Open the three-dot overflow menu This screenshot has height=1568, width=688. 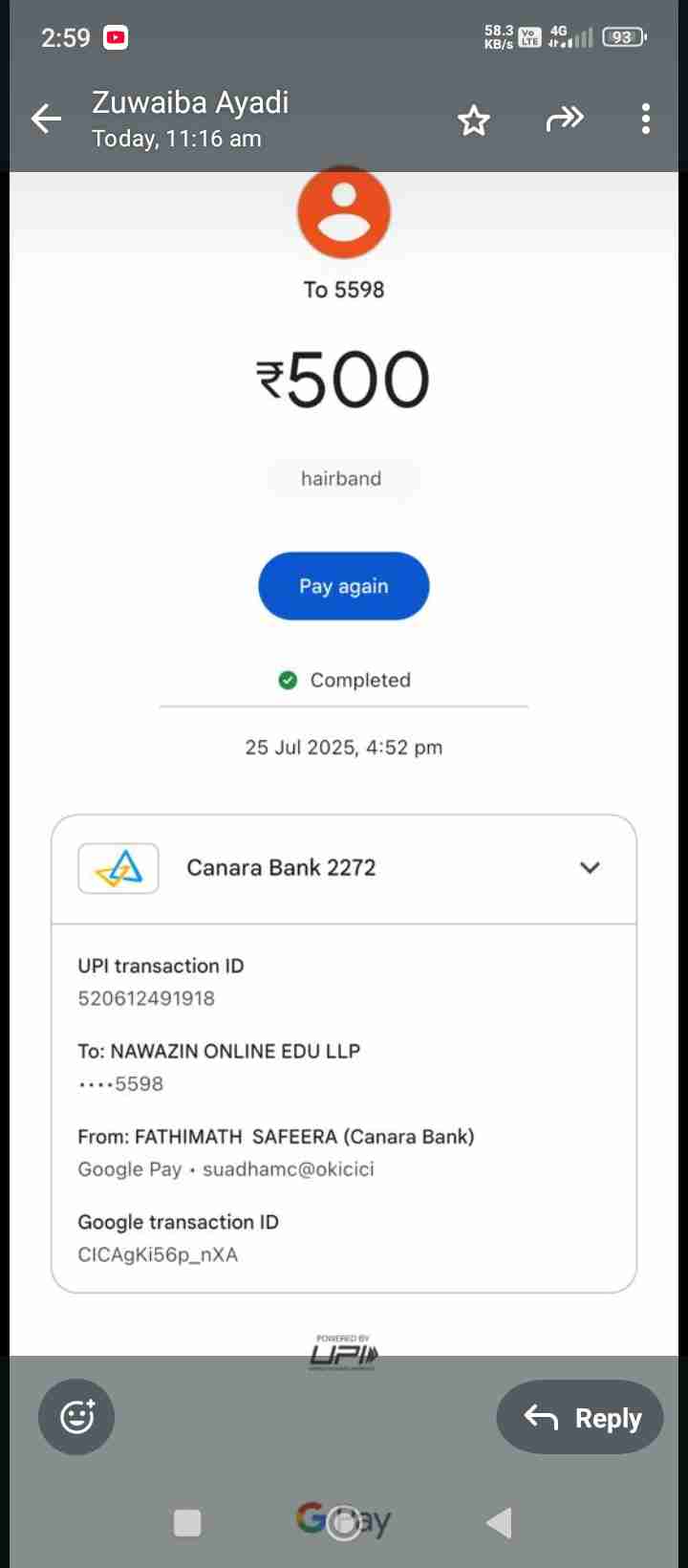pos(646,119)
